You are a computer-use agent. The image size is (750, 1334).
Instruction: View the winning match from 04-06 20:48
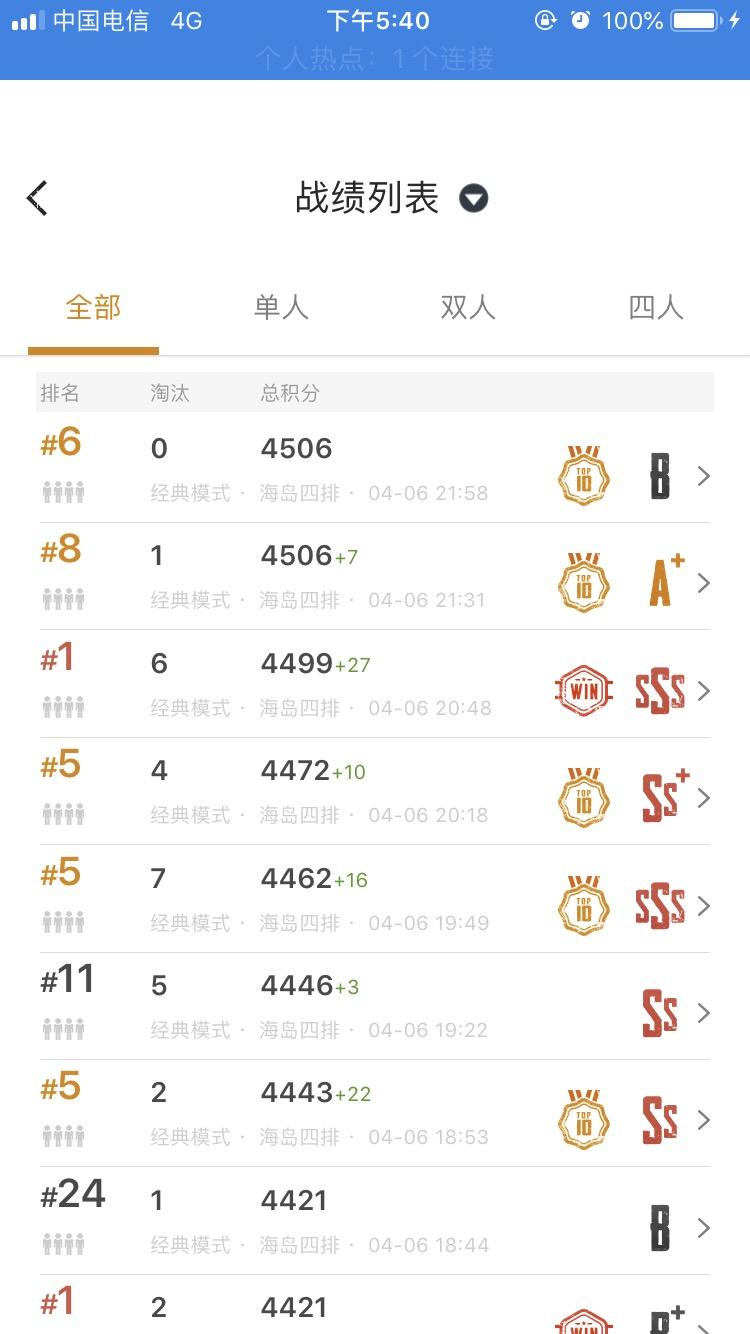click(375, 684)
